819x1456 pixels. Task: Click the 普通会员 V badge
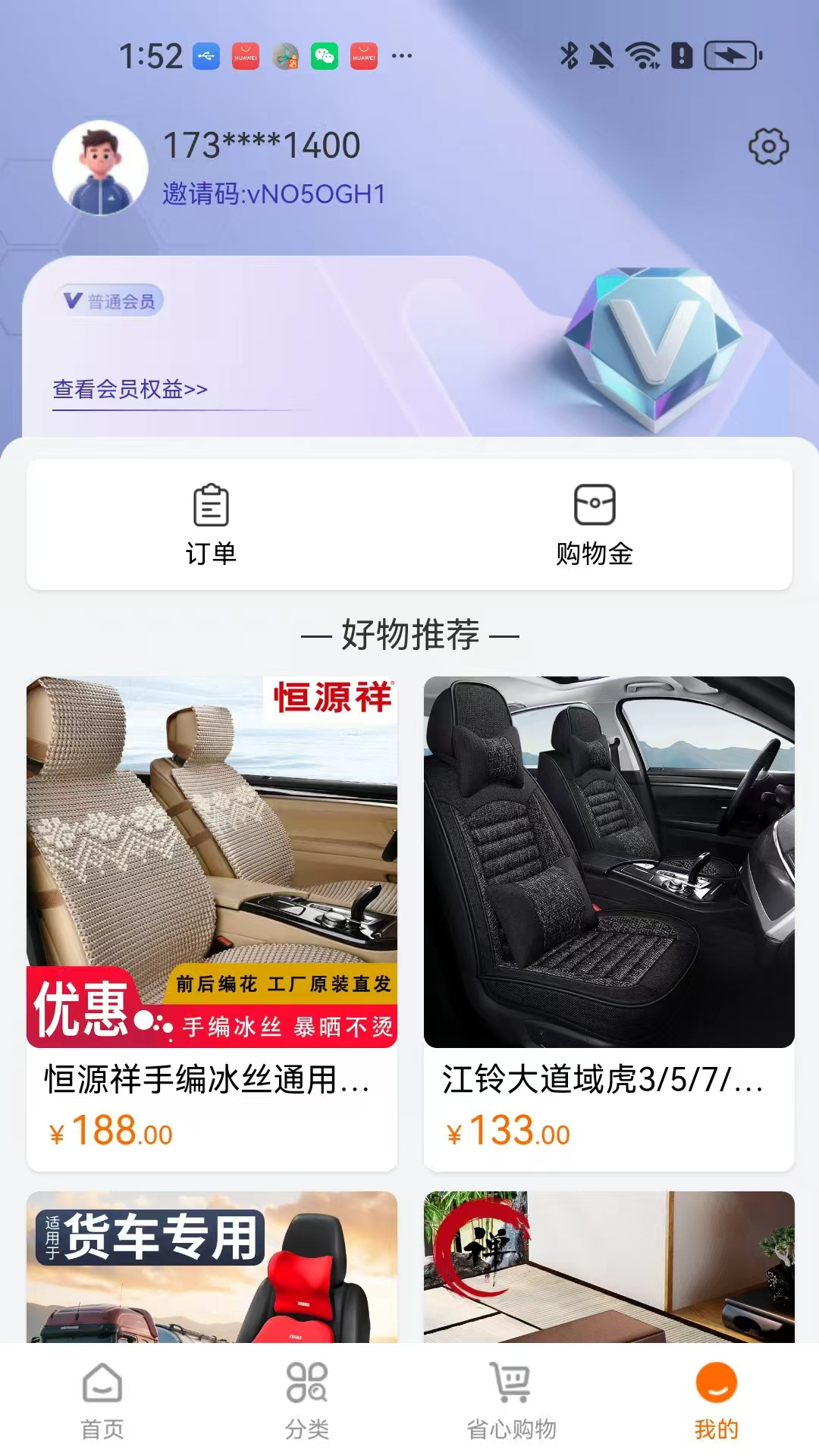point(111,301)
